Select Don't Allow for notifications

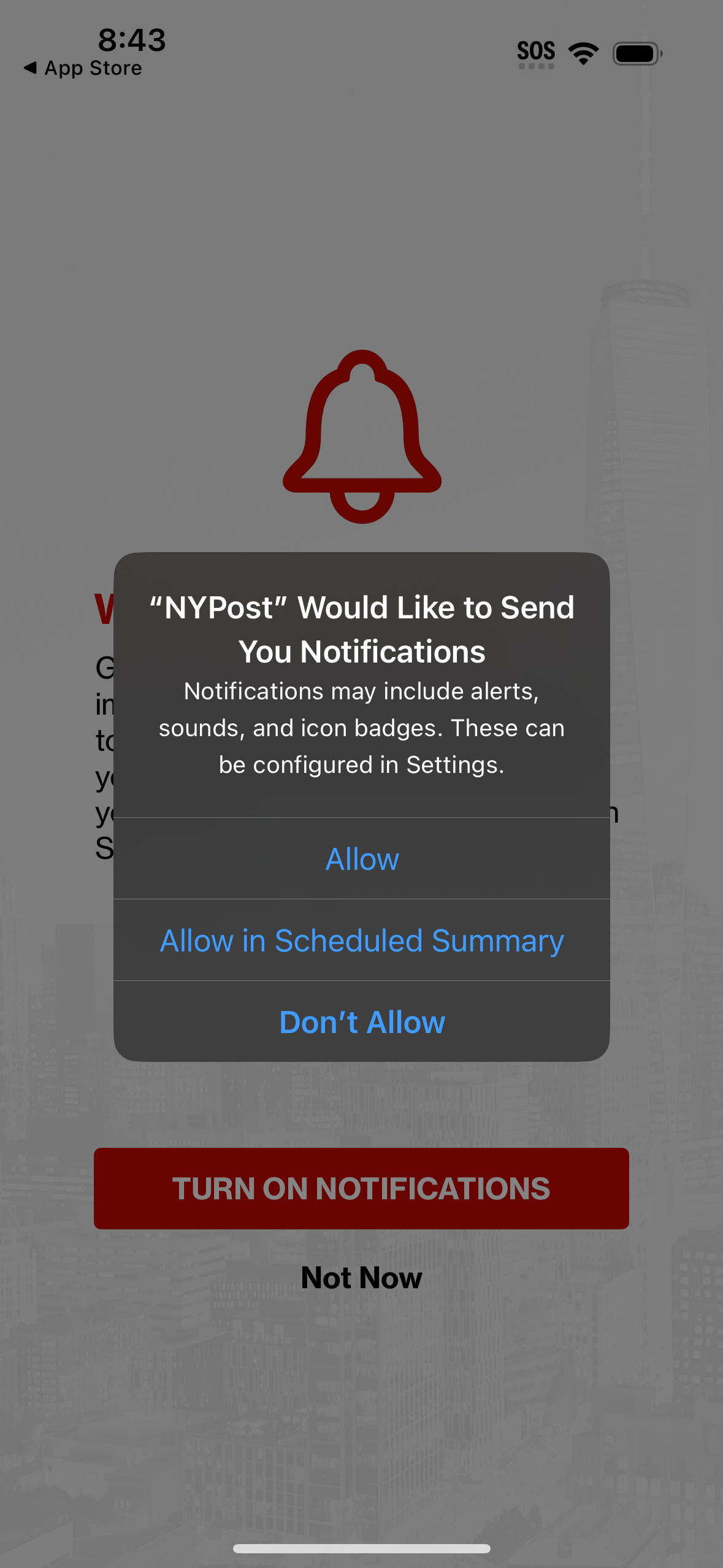pyautogui.click(x=361, y=1021)
